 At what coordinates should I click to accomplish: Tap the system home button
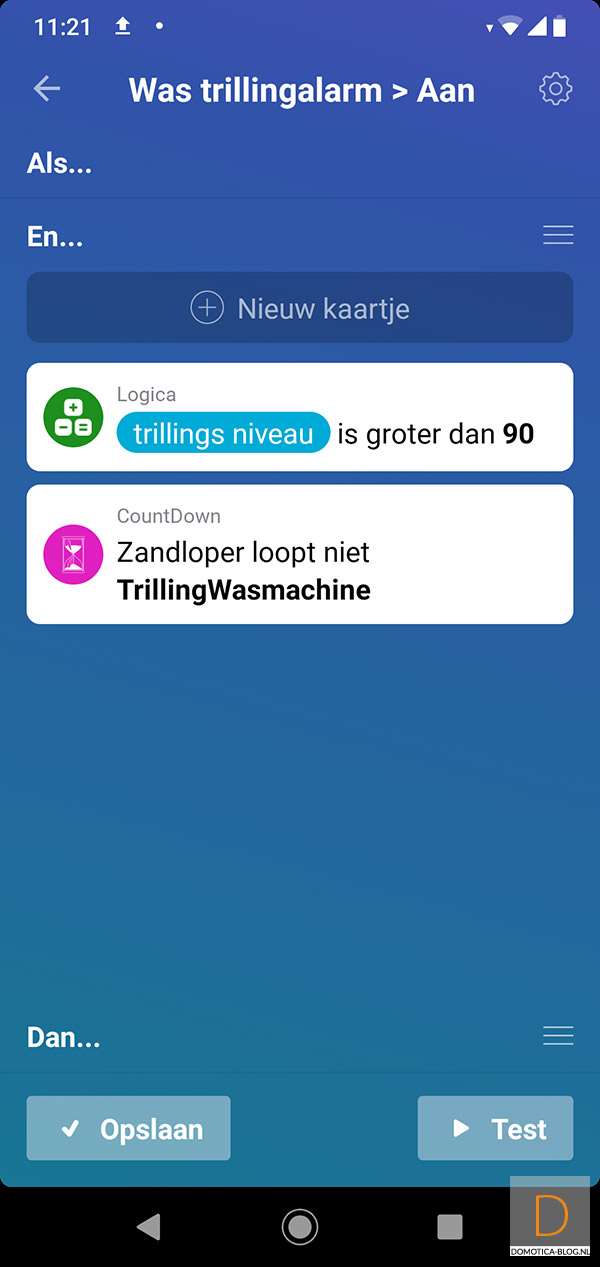click(299, 1226)
